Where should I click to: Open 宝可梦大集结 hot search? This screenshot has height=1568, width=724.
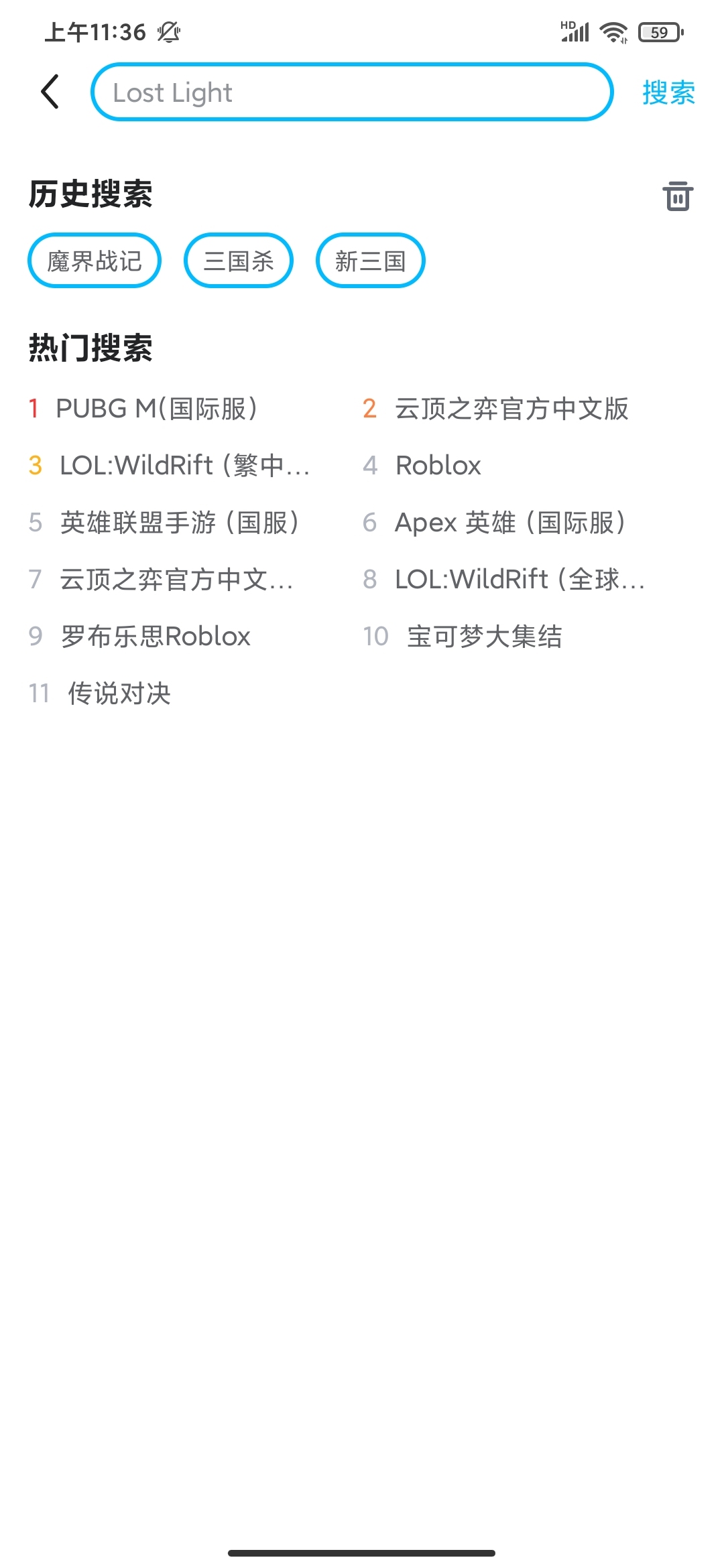(x=484, y=637)
